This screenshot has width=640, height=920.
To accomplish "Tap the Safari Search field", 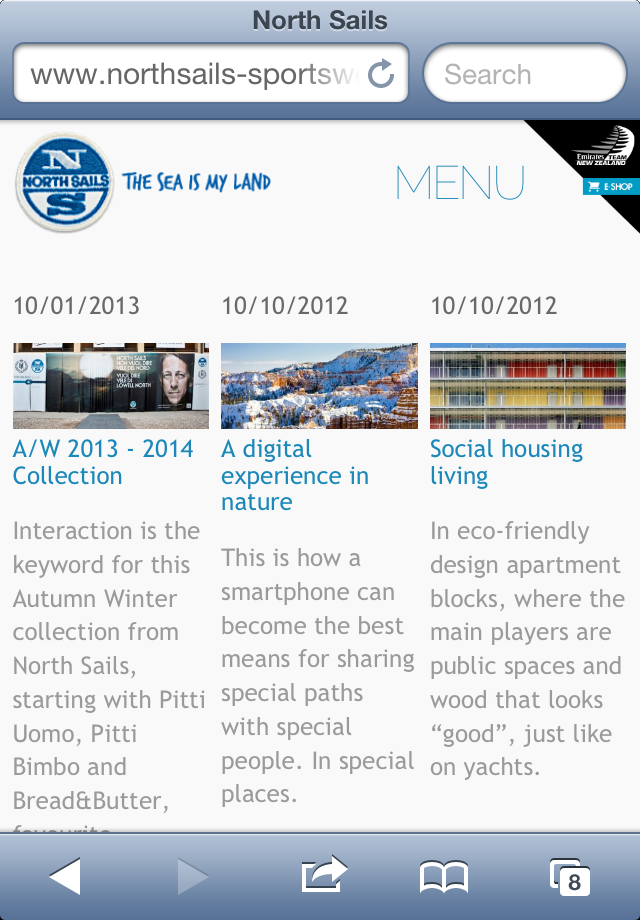I will point(524,74).
